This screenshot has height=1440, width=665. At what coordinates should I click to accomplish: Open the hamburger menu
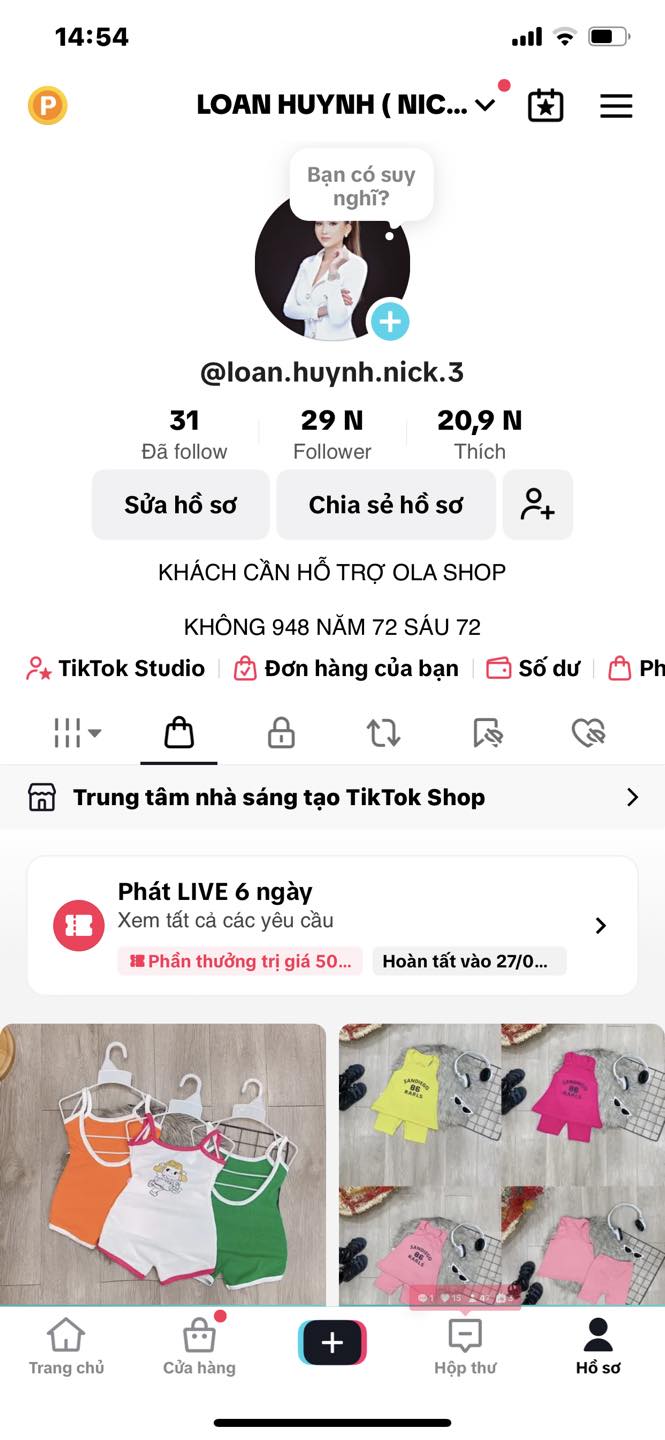616,106
